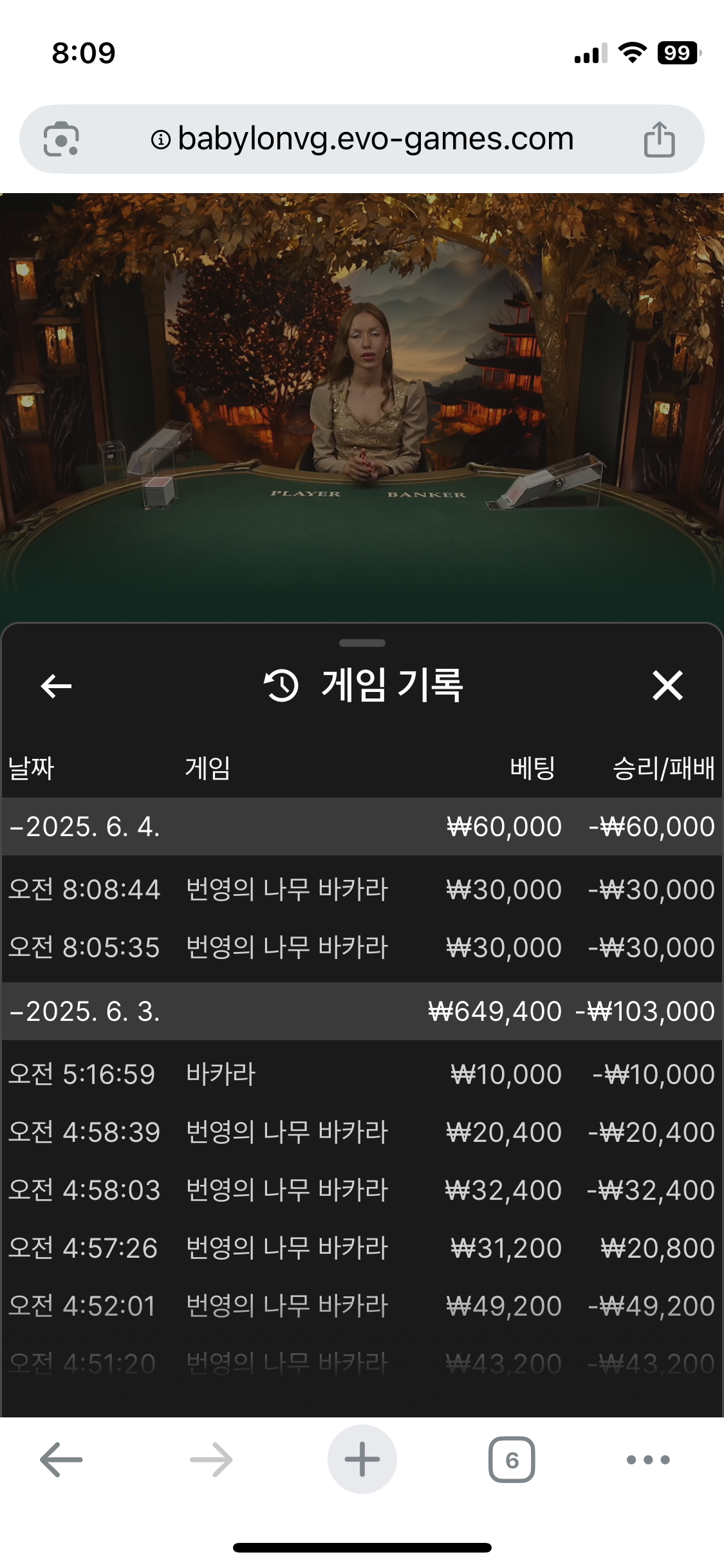Open the 오전 4:58:39 game record
Image resolution: width=724 pixels, height=1568 pixels.
[360, 1132]
